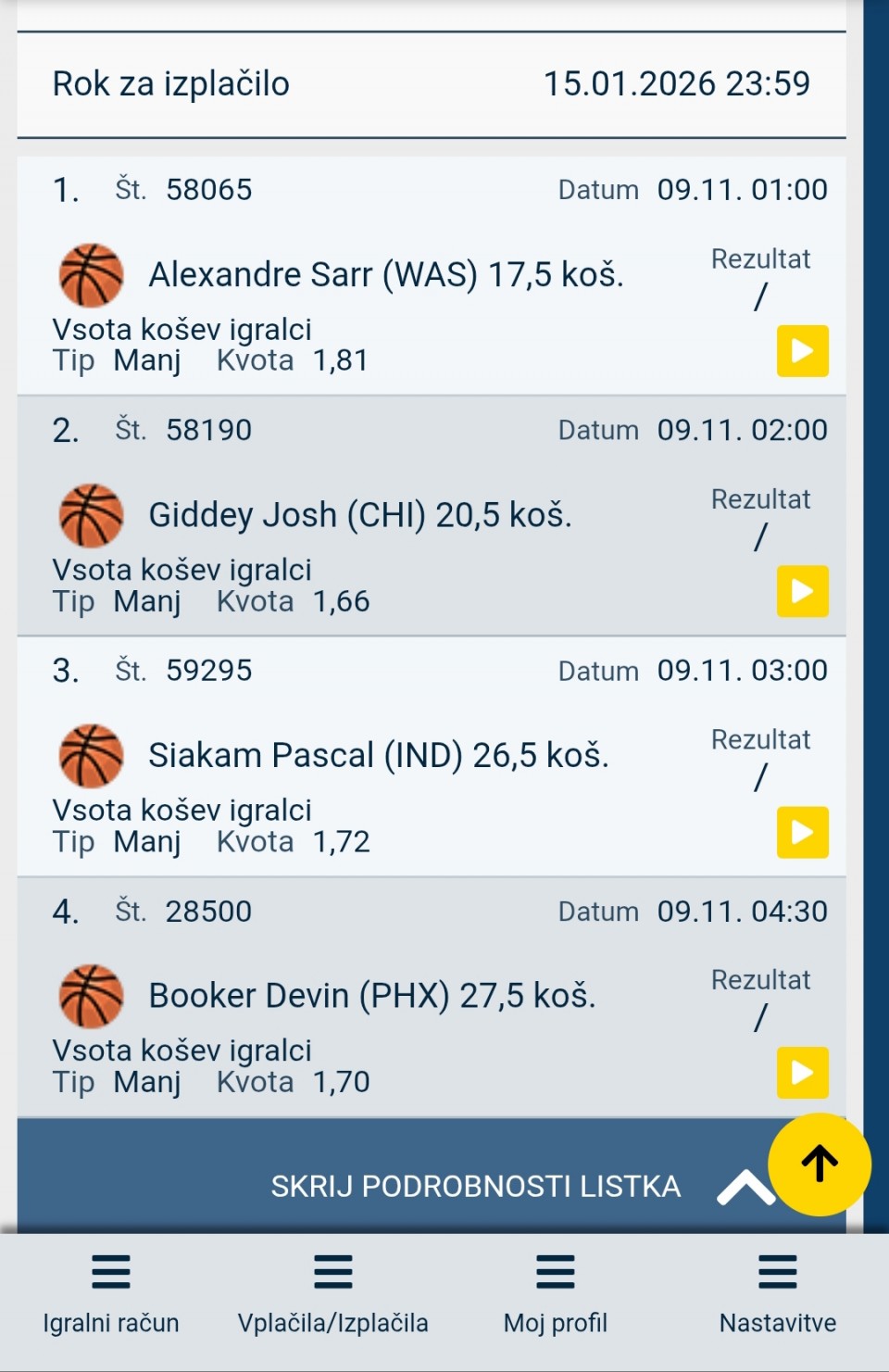Play stream for Siakam Pascal bet

(x=802, y=832)
